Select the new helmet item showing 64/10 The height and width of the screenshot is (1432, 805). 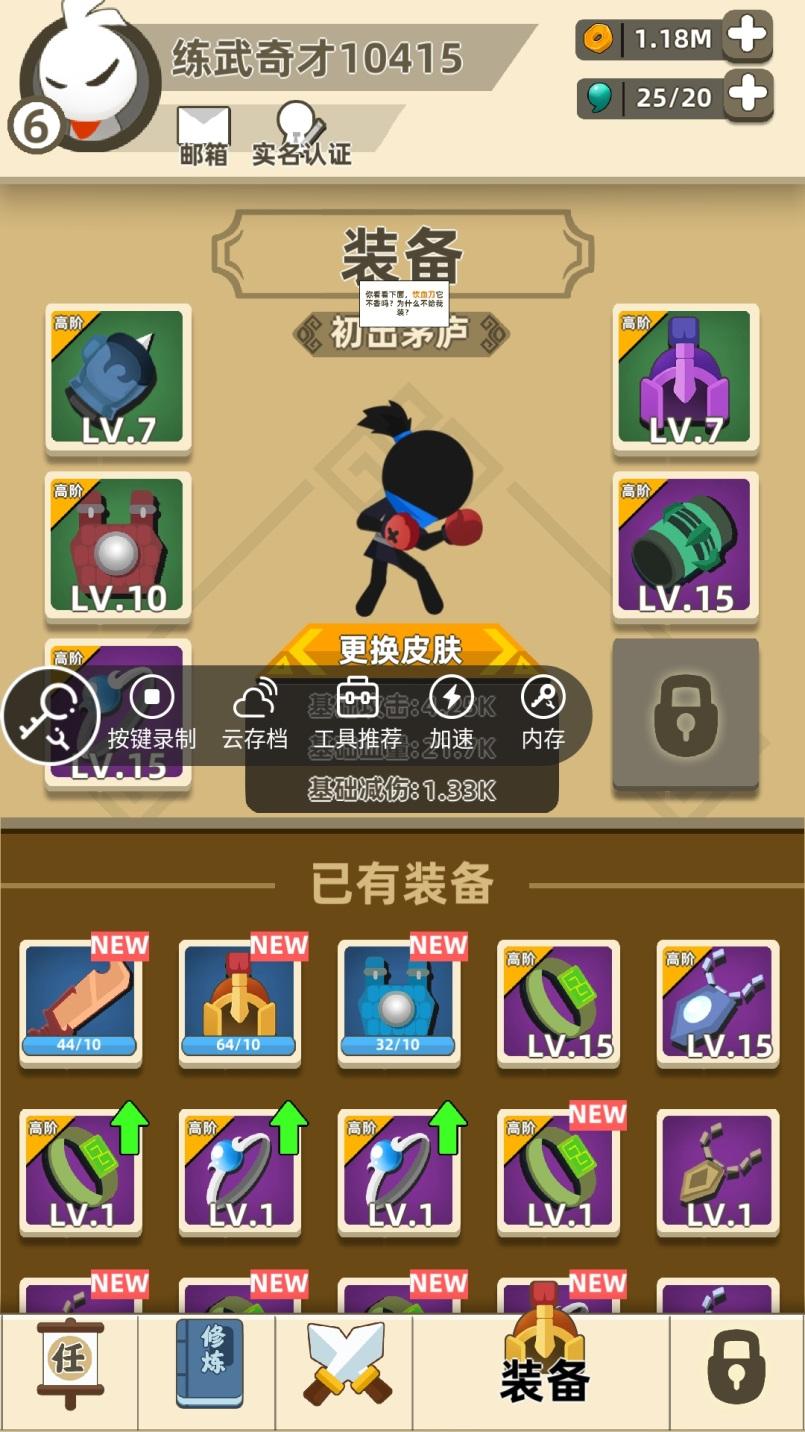click(x=239, y=1002)
